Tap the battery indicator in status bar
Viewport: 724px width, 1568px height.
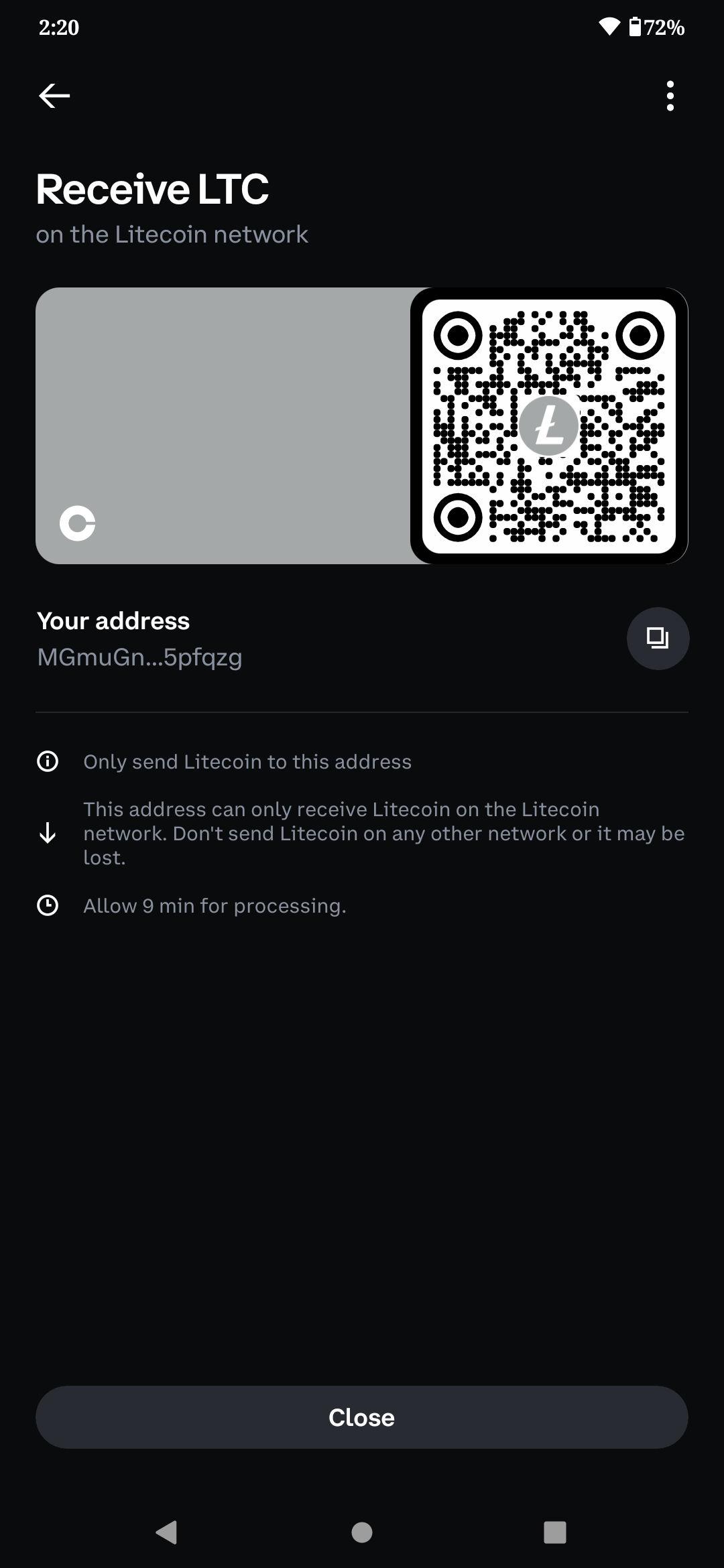(638, 27)
